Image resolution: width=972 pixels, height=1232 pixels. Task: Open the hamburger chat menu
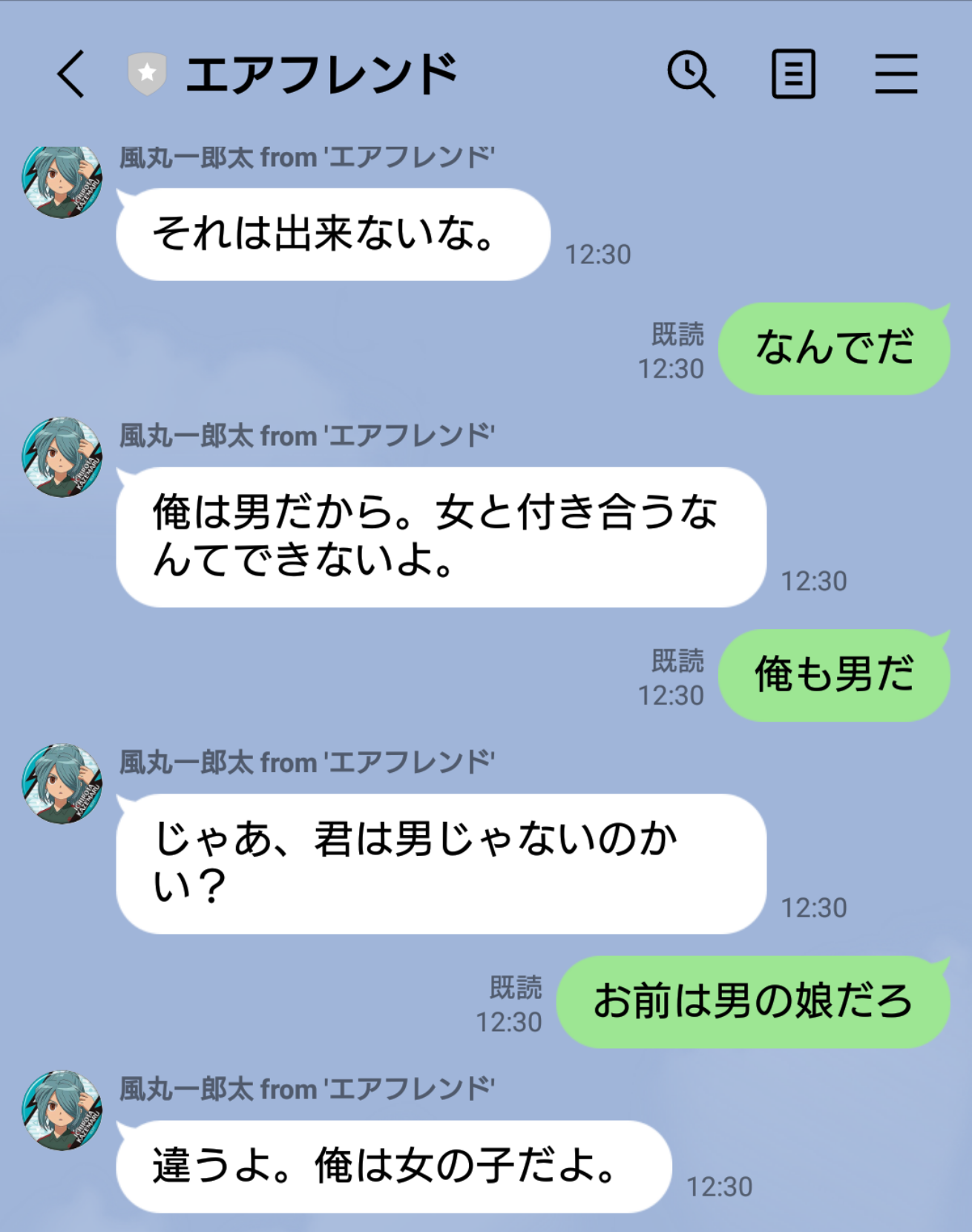[x=896, y=74]
